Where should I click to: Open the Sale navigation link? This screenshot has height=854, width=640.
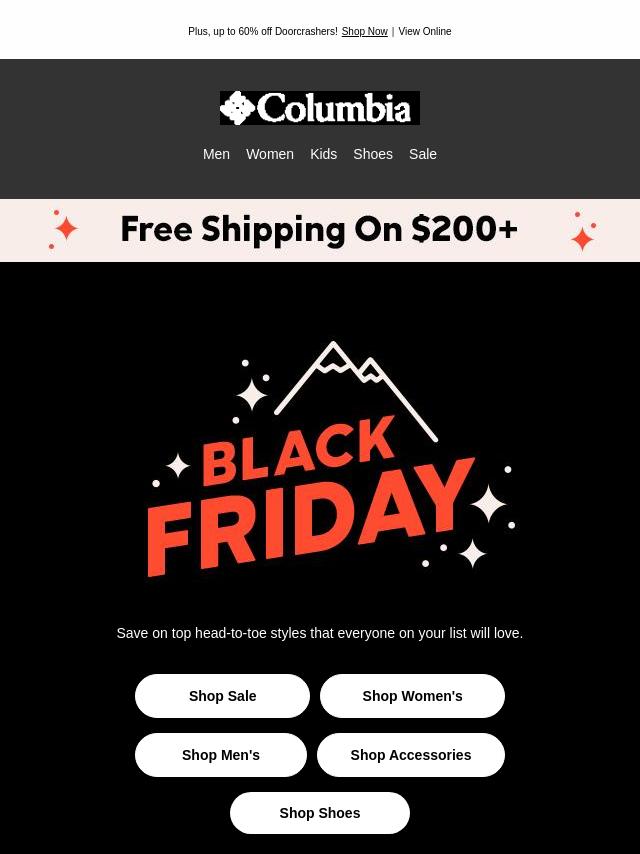[x=423, y=154]
